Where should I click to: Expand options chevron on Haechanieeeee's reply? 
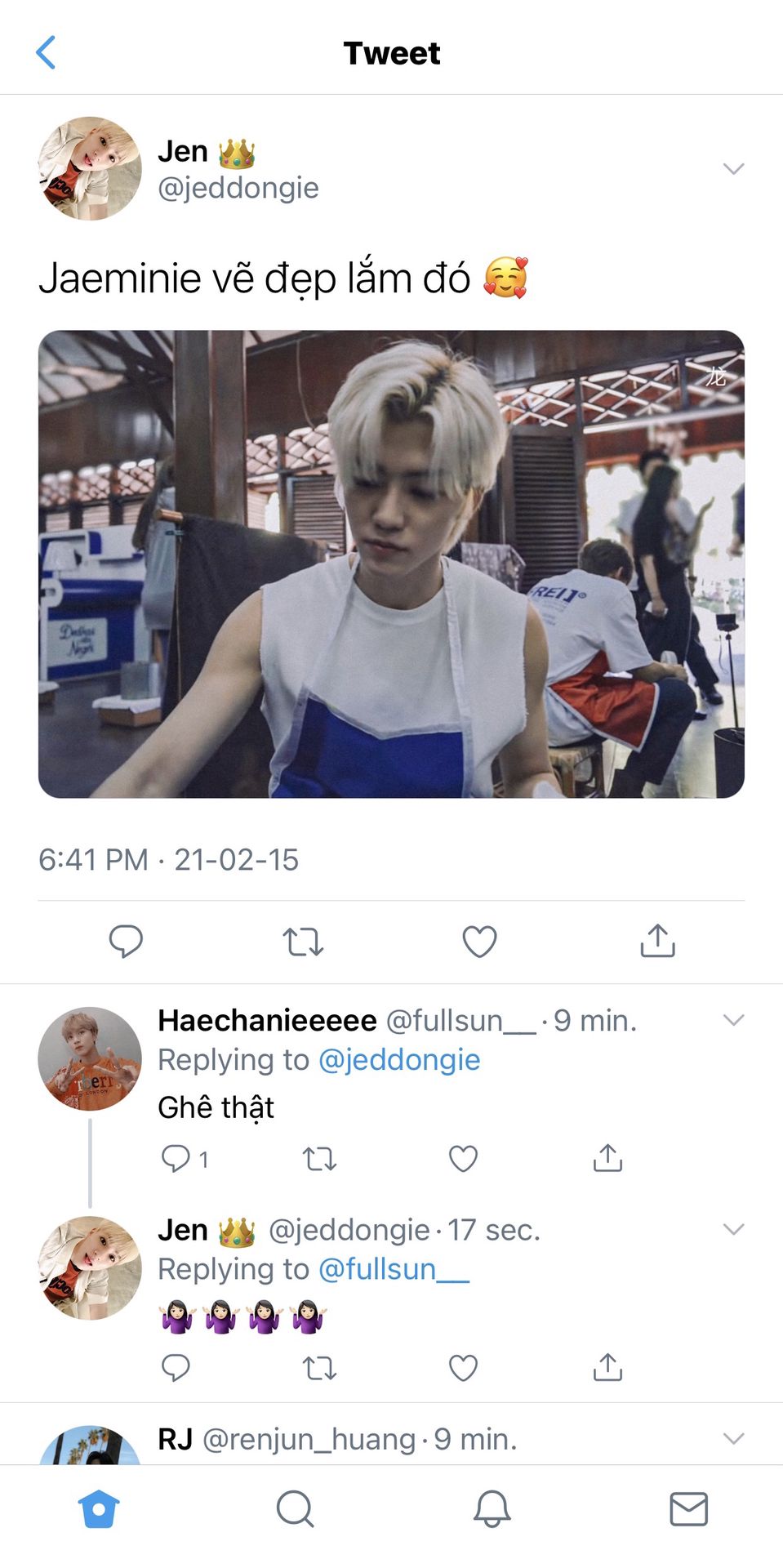point(733,1020)
